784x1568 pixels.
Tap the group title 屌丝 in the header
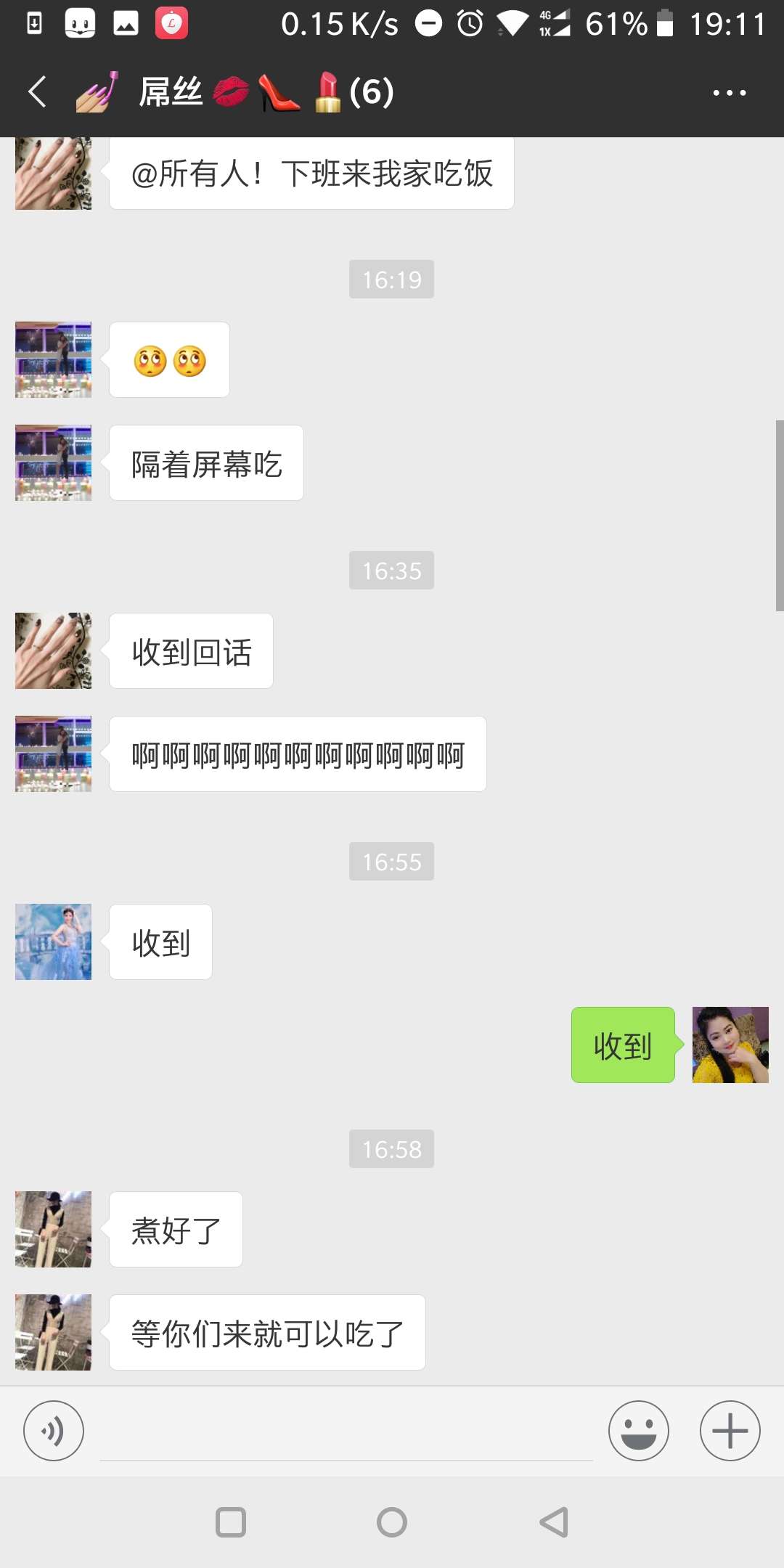pos(171,92)
